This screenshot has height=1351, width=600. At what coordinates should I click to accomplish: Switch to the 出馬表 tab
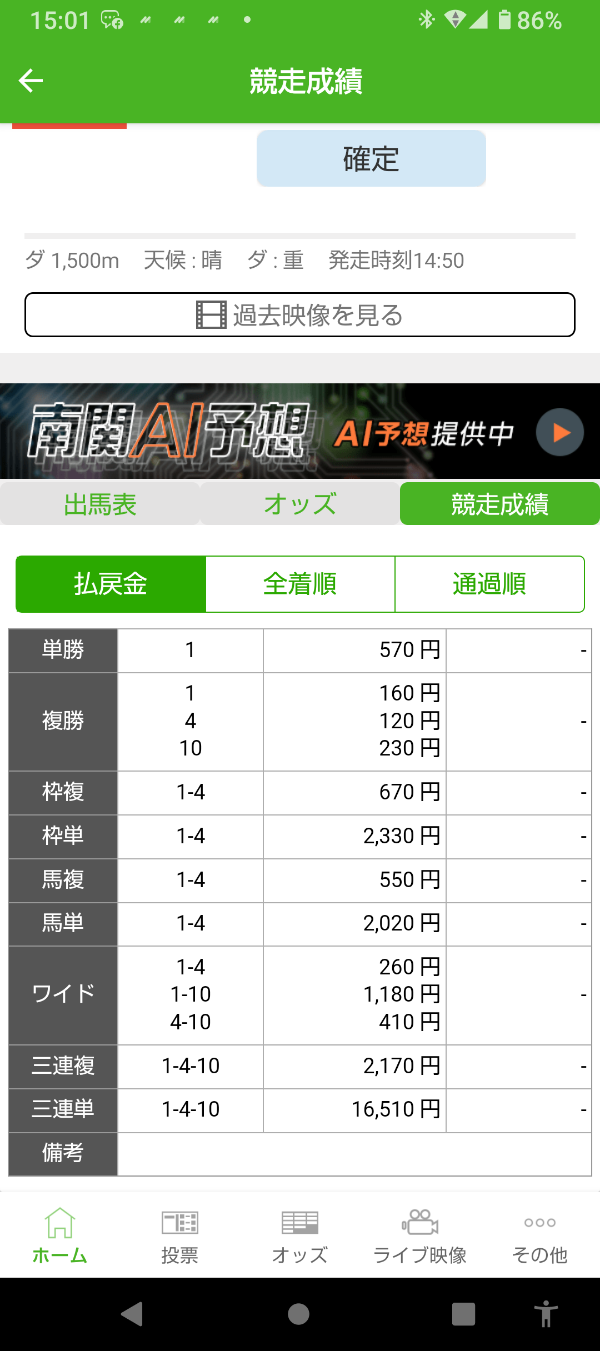(x=100, y=504)
